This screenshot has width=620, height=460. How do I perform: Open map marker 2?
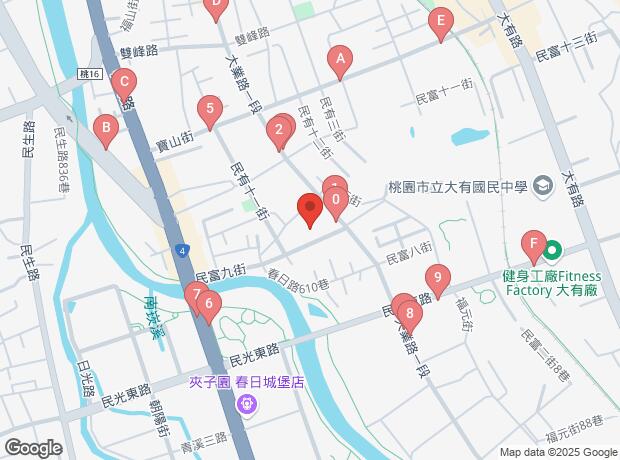click(278, 130)
